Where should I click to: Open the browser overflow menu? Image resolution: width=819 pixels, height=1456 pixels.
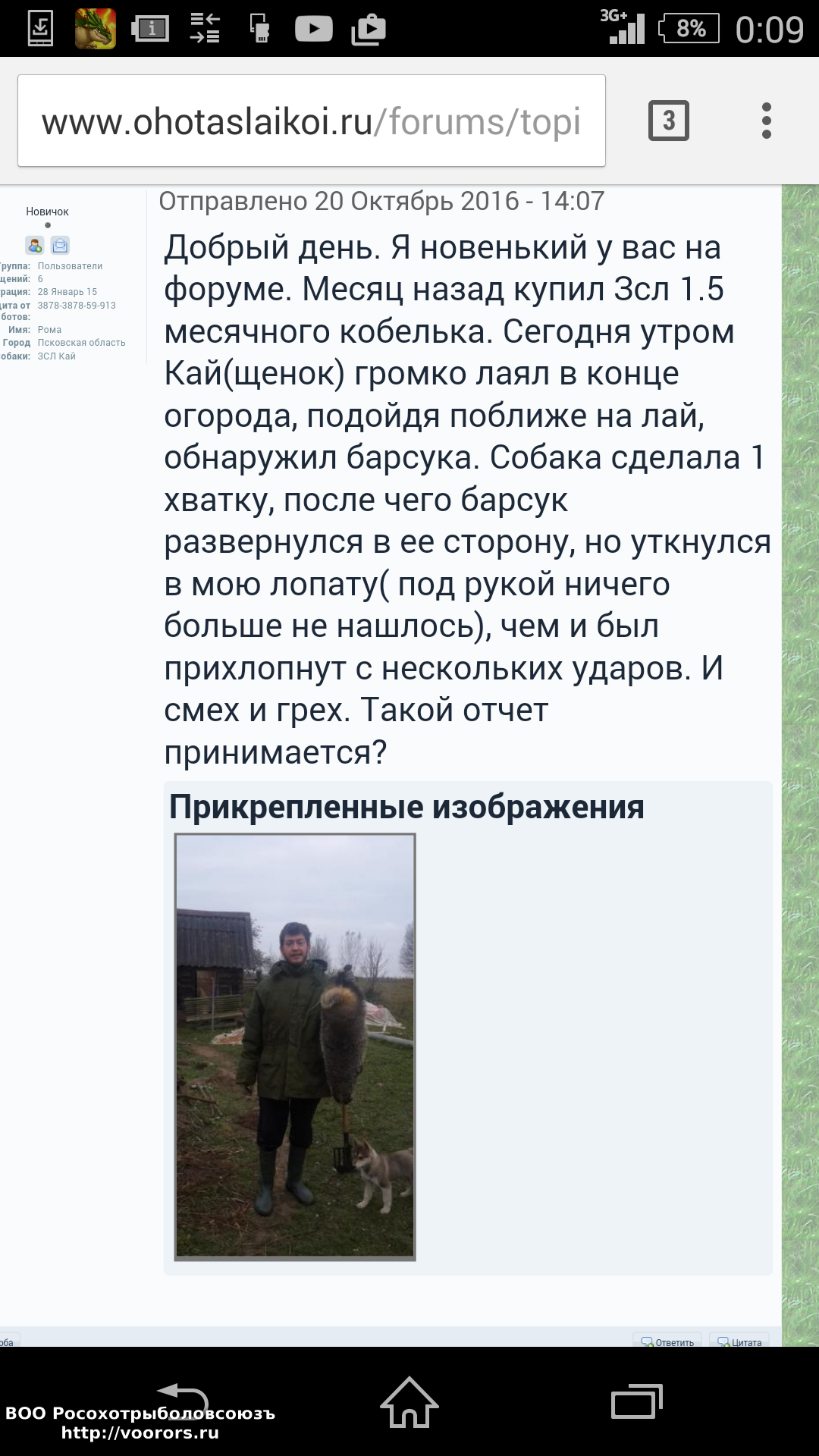[766, 121]
